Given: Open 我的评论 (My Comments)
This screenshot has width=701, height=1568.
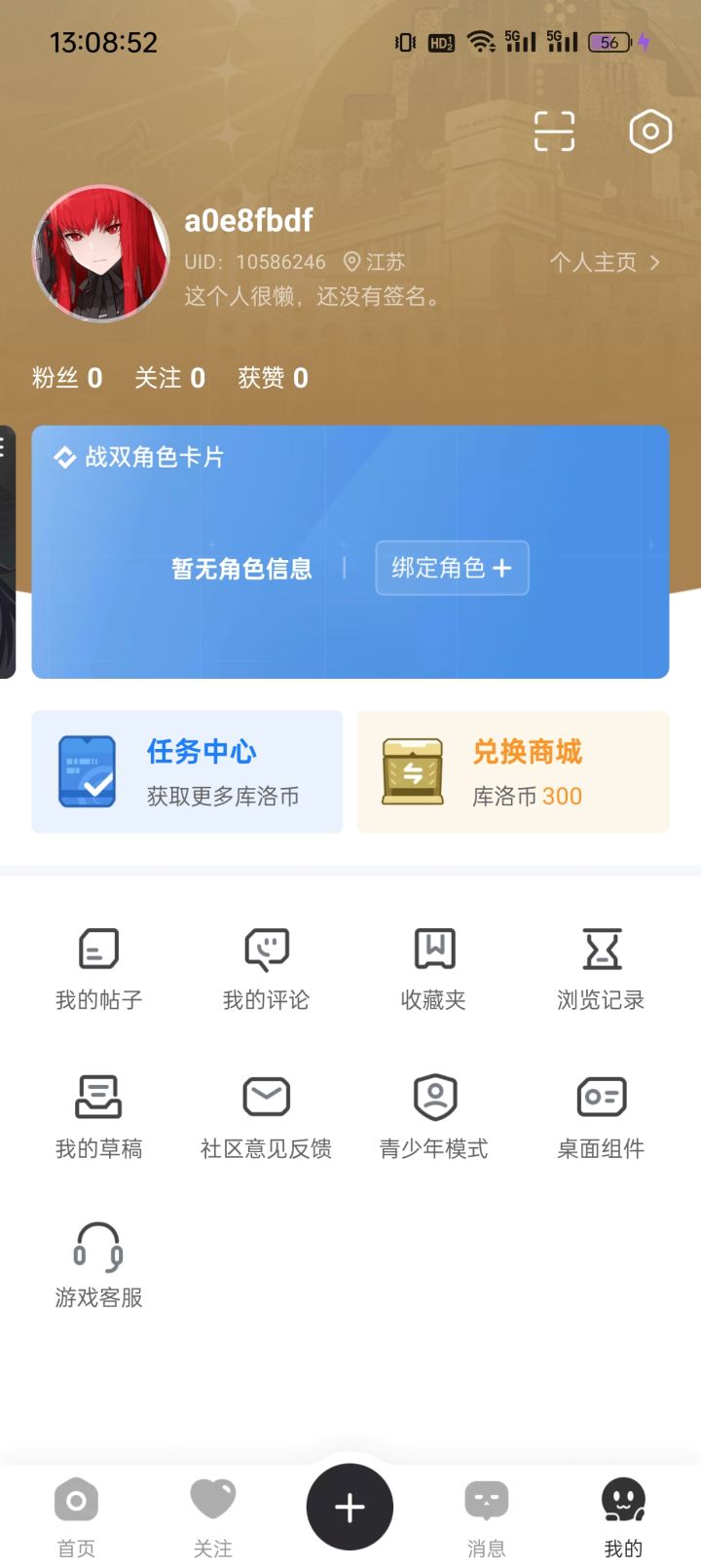Looking at the screenshot, I should pyautogui.click(x=266, y=969).
